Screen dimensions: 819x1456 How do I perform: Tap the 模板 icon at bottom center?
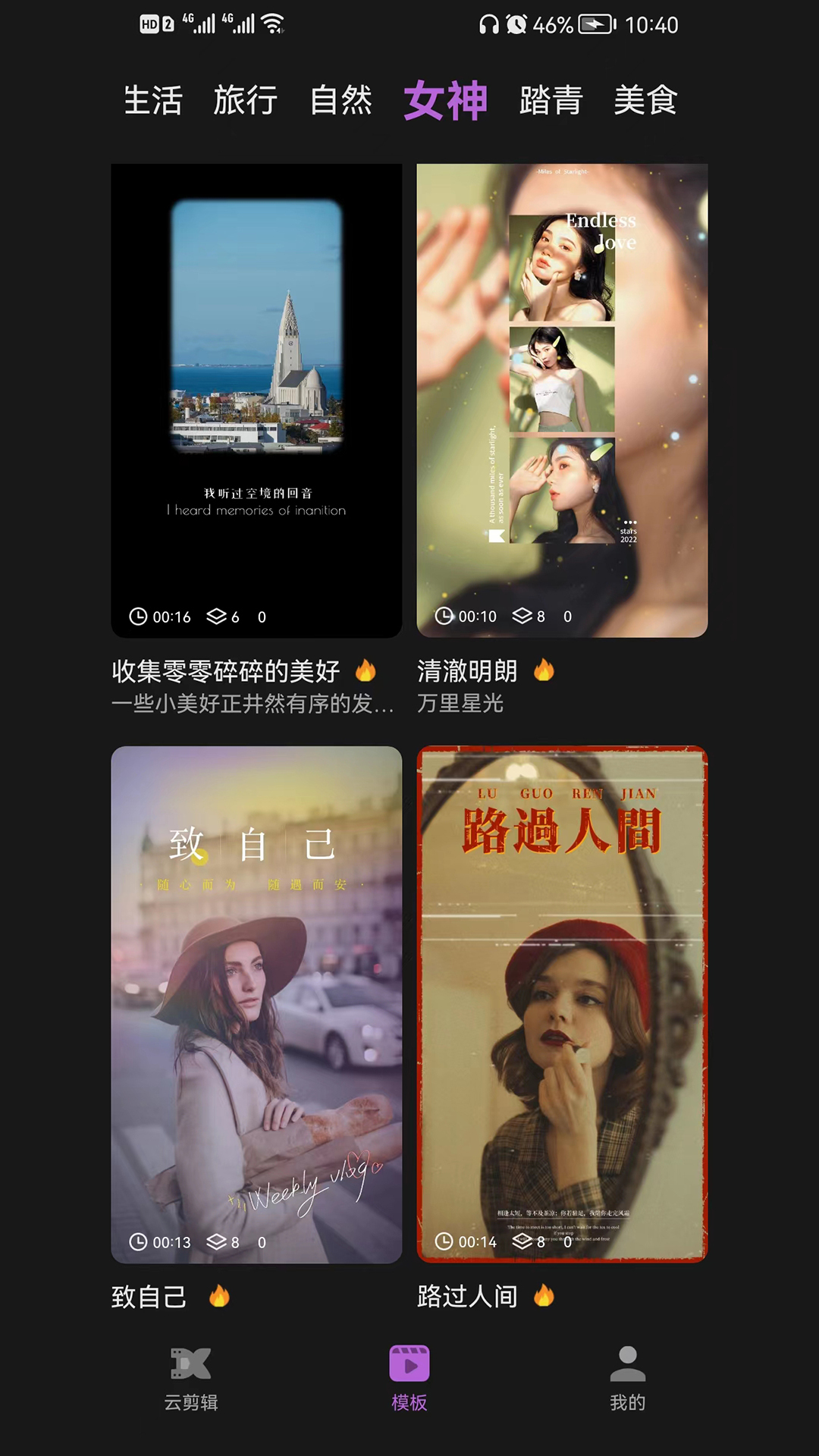409,1357
